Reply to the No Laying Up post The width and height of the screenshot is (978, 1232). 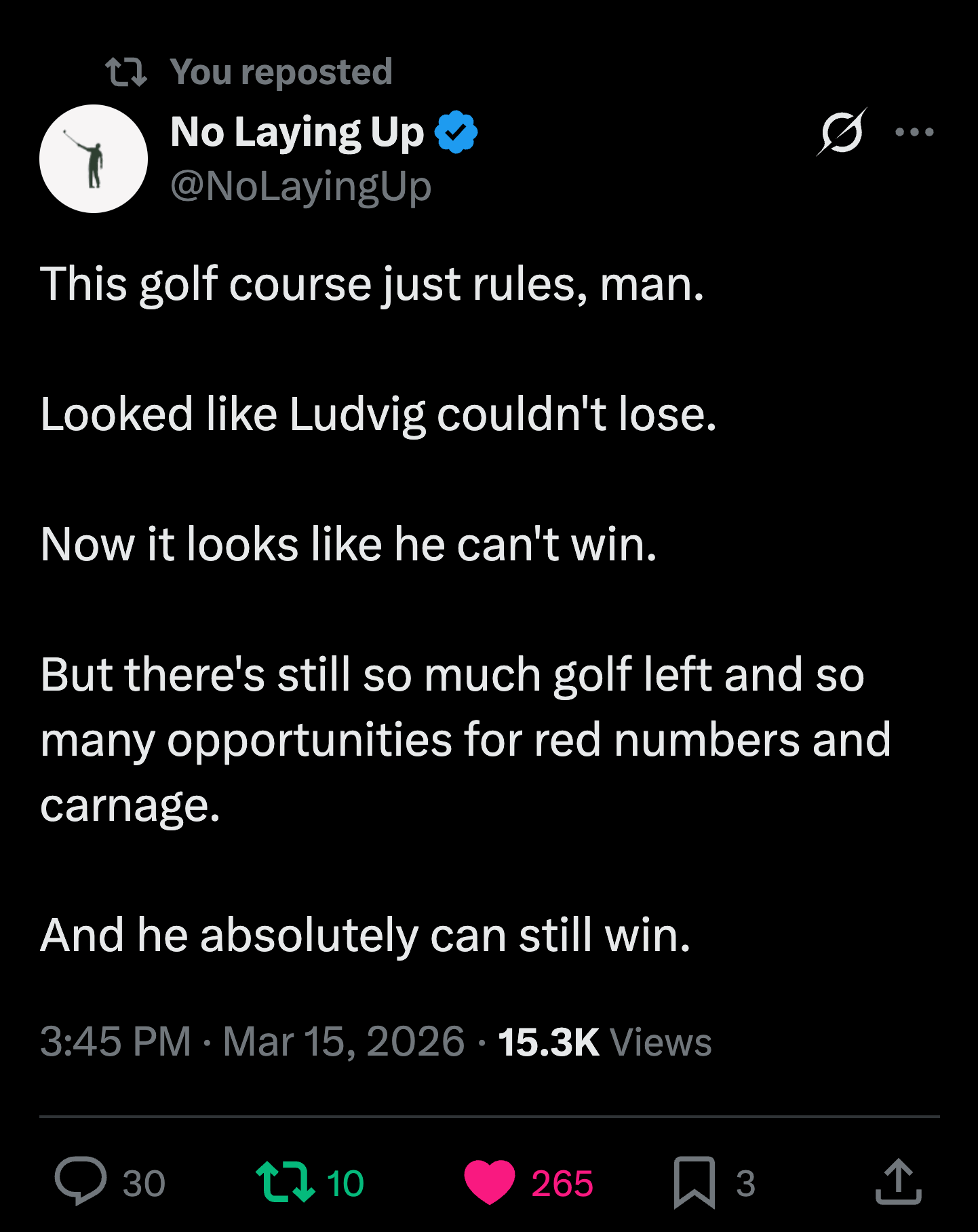[81, 1182]
